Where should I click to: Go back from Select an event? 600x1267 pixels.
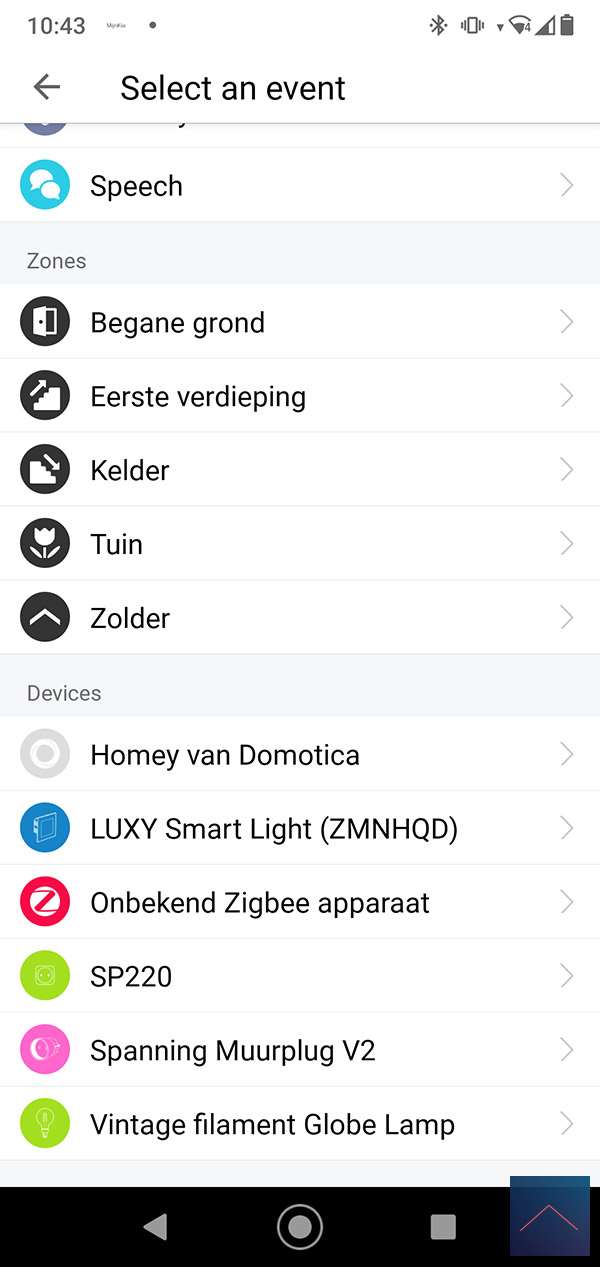coord(47,87)
